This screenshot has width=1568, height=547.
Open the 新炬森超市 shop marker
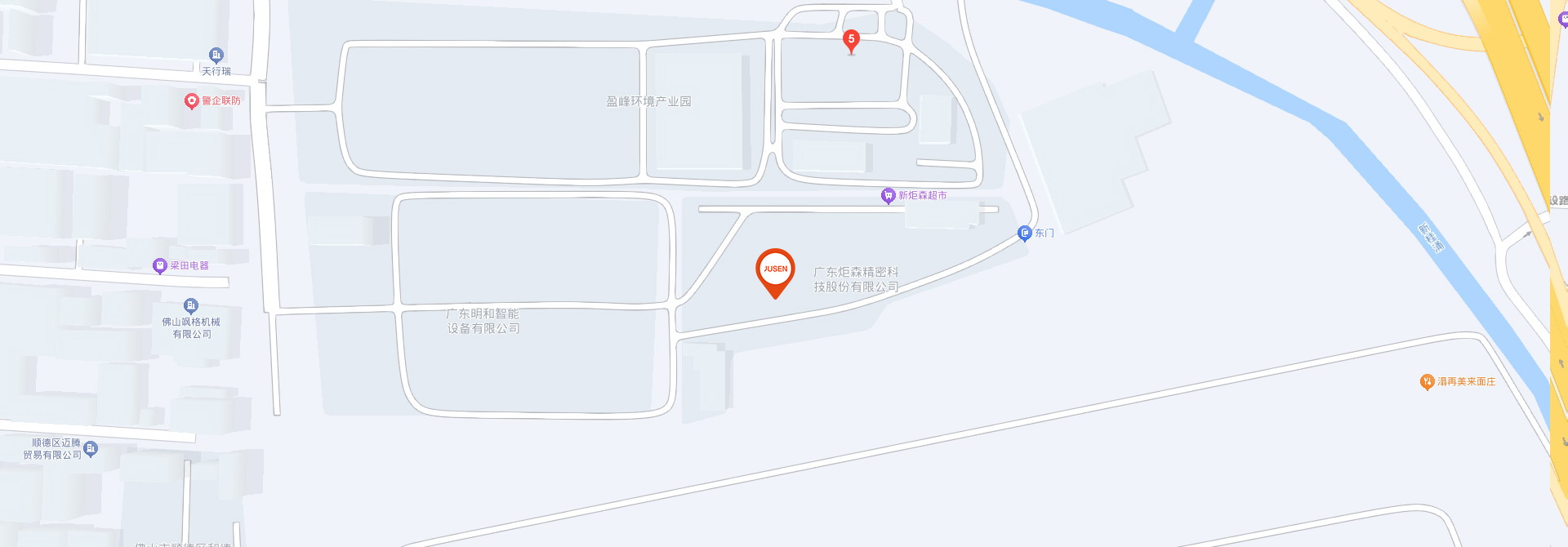click(x=889, y=196)
